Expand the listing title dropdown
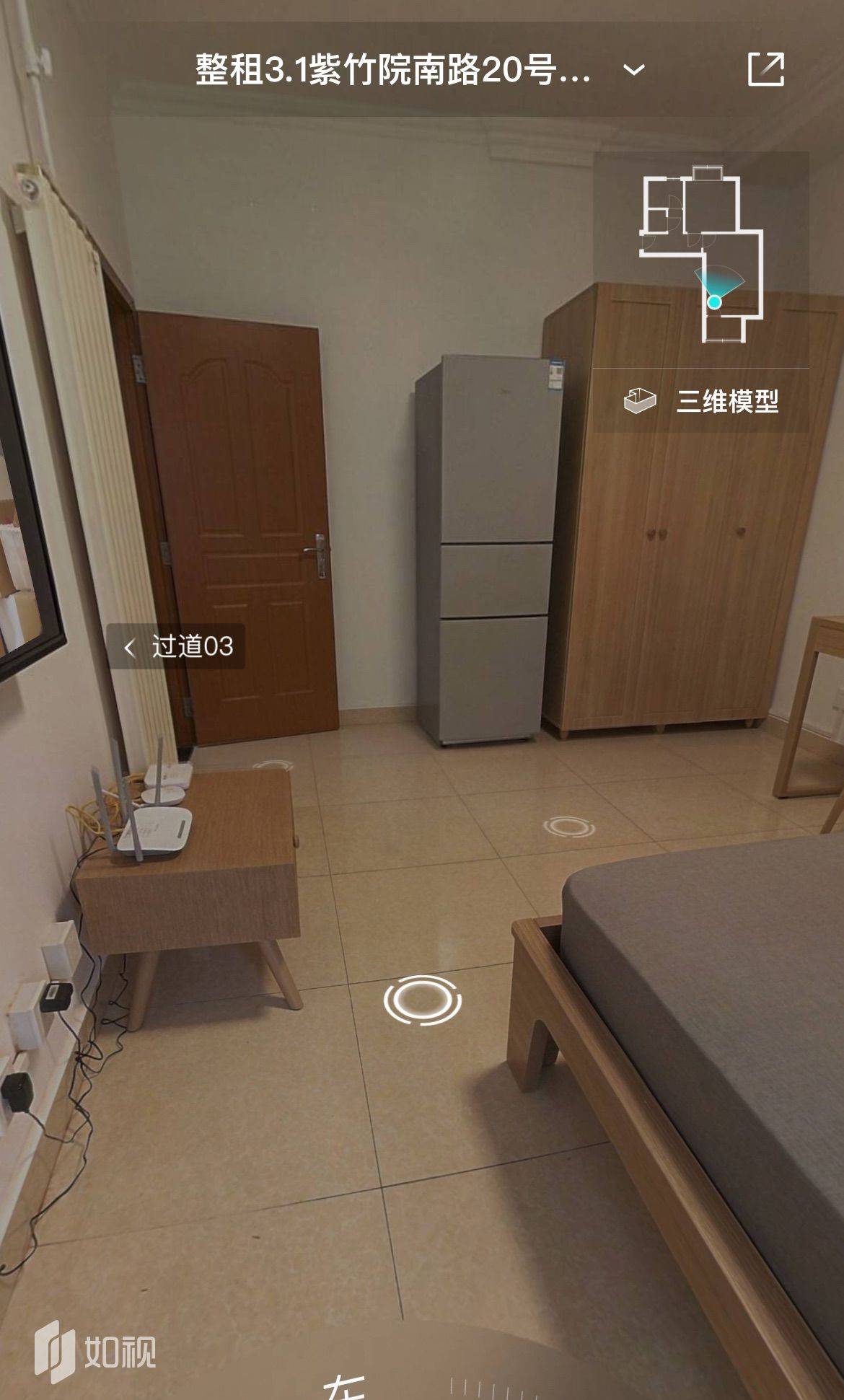Viewport: 844px width, 1400px height. tap(633, 70)
